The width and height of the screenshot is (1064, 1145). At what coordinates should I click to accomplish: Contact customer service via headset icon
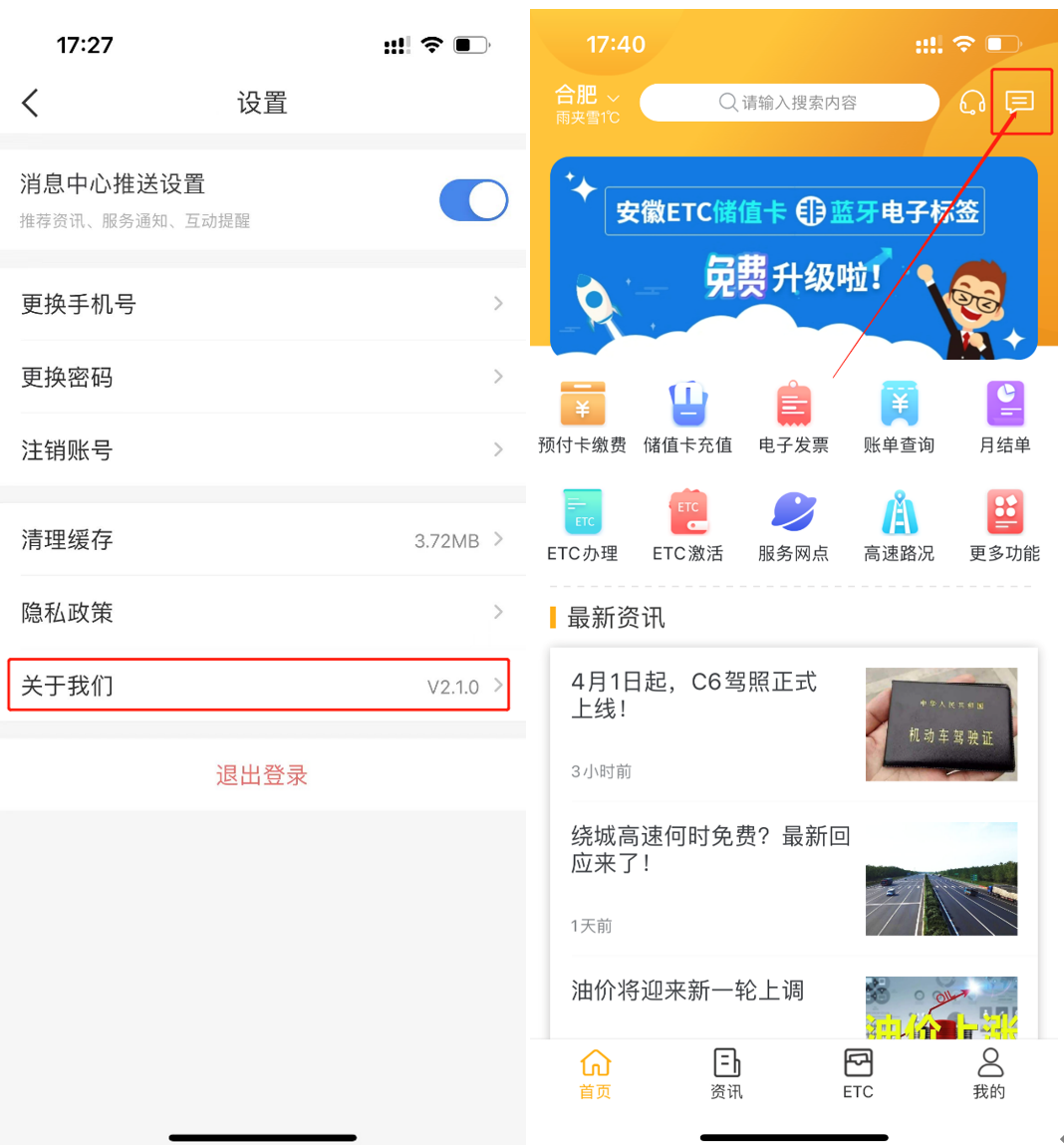972,103
